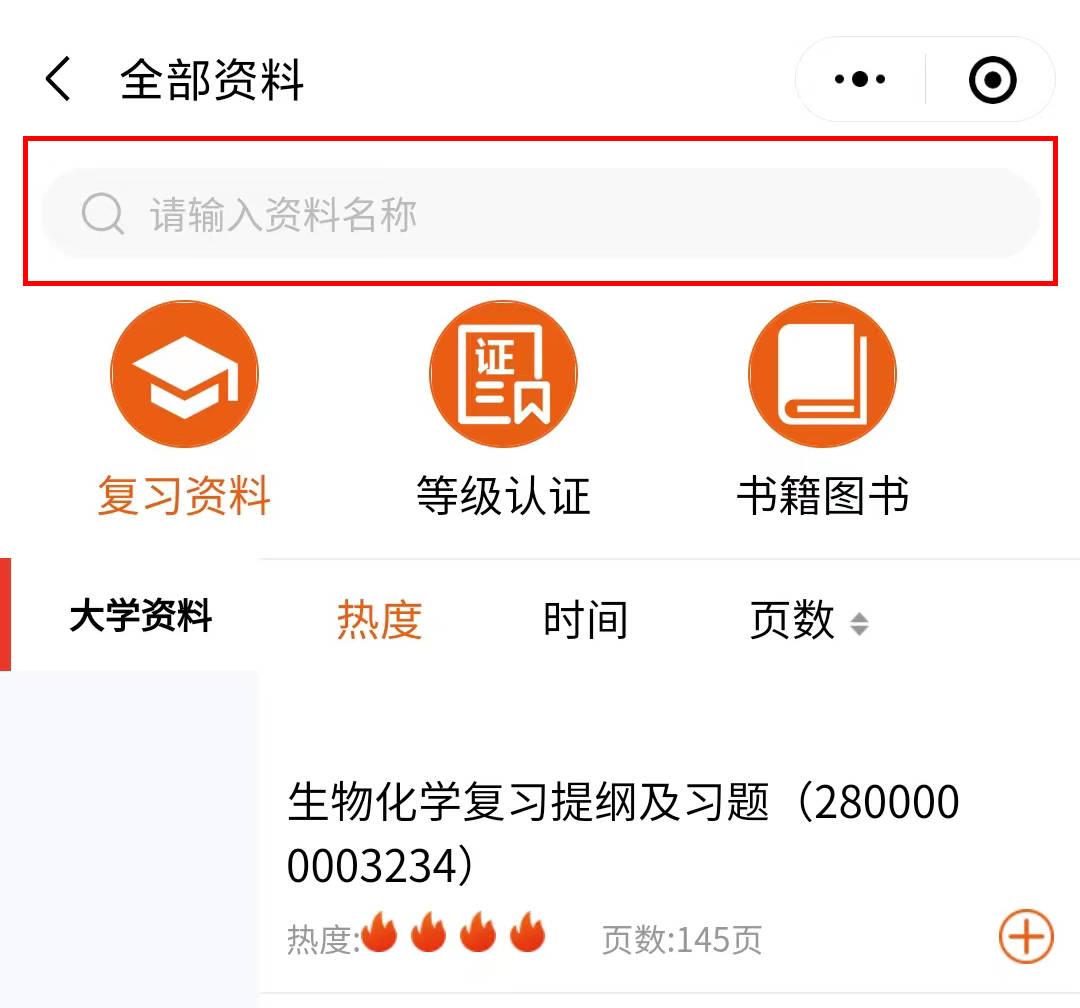Open 生物化学复习提纲及习题 document
Image resolution: width=1080 pixels, height=1008 pixels.
point(622,834)
